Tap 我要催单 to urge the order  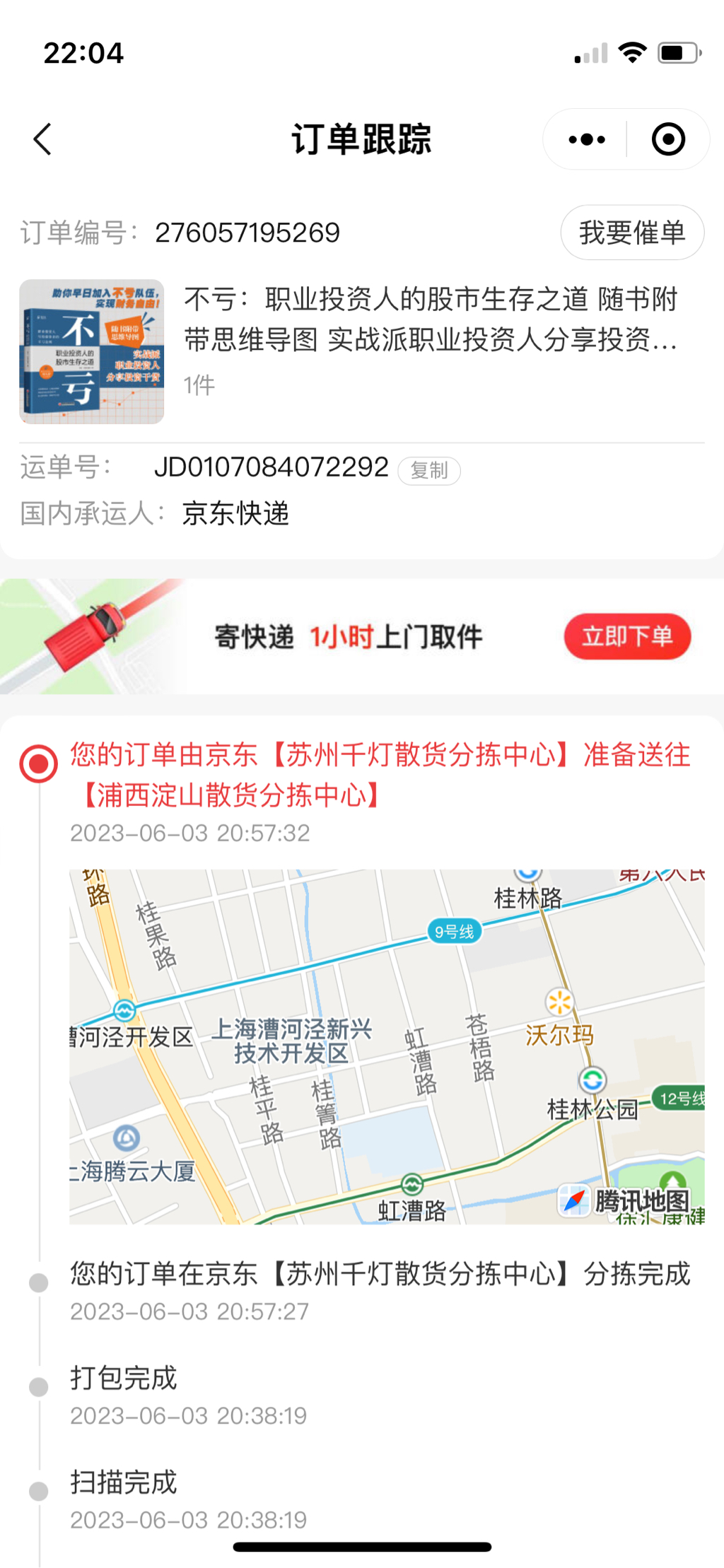[632, 233]
